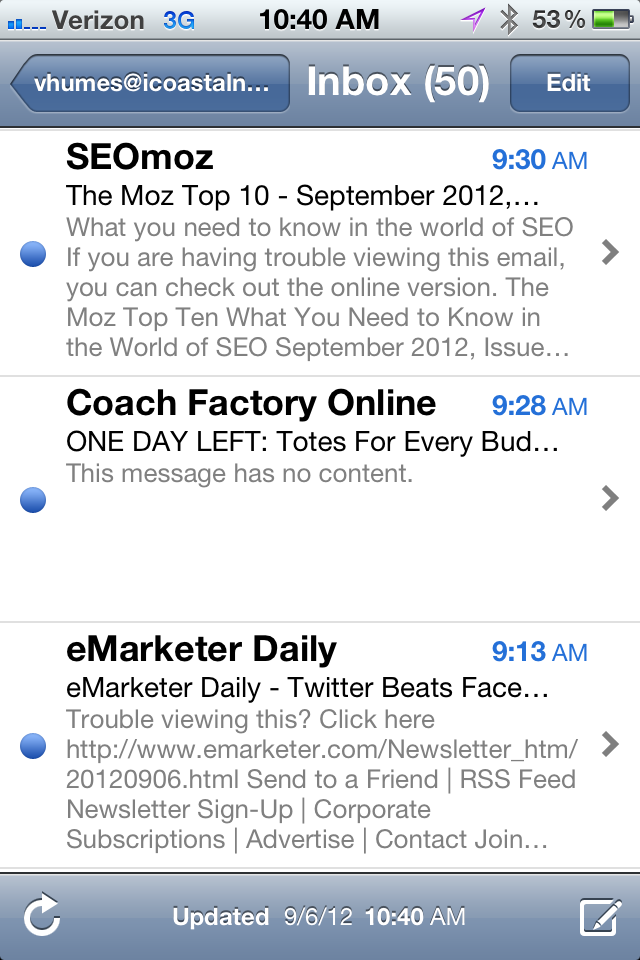The image size is (640, 960).
Task: Refresh the inbox
Action: [x=42, y=916]
